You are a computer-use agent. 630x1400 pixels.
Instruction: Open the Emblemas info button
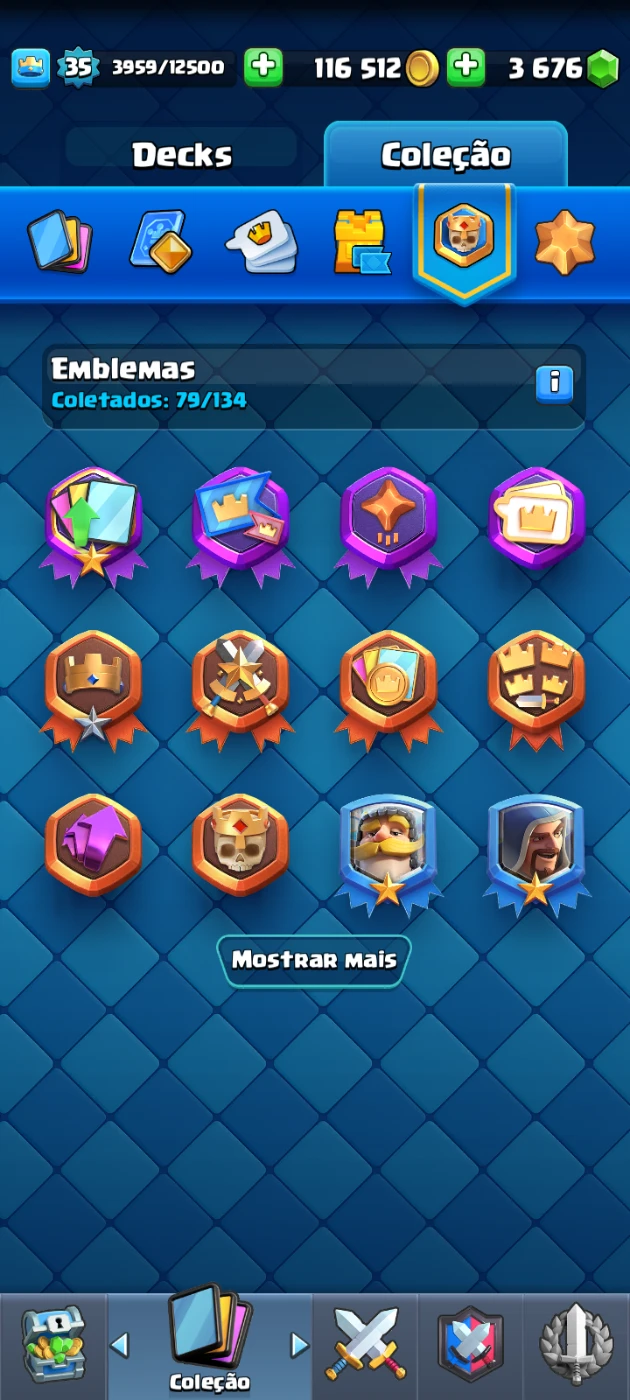(x=554, y=382)
